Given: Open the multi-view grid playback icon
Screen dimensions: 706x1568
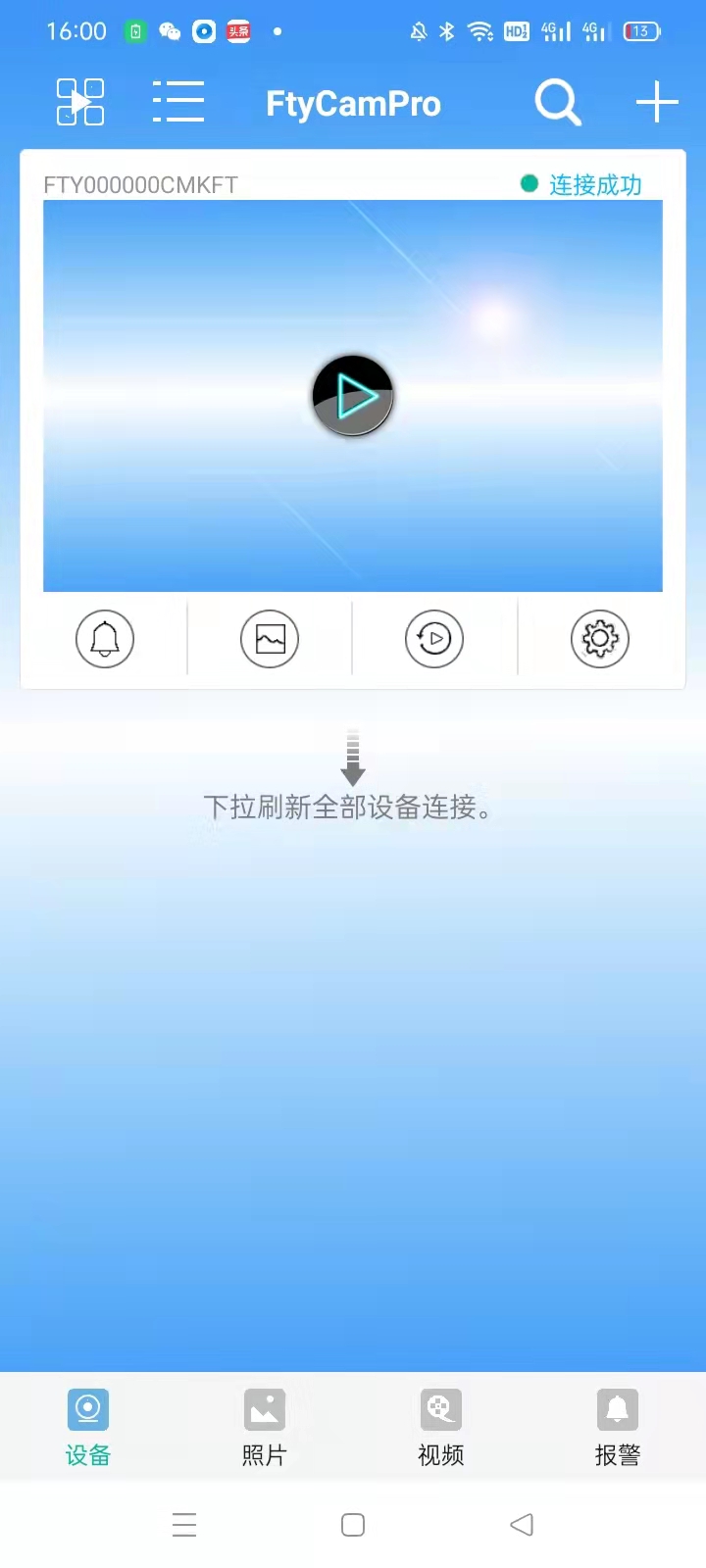Looking at the screenshot, I should point(80,102).
